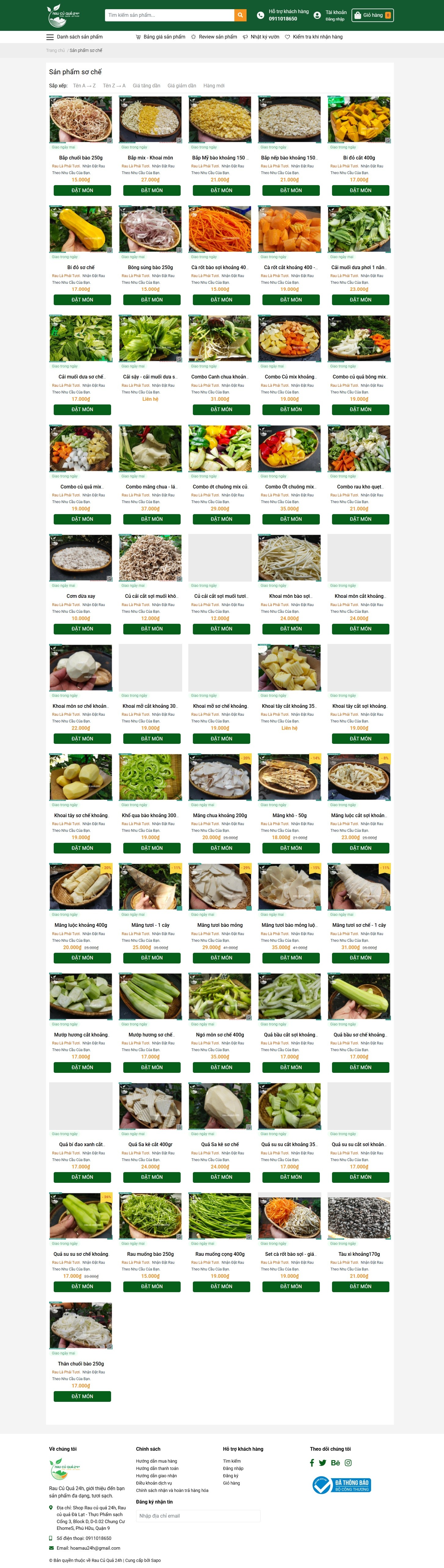
Task: Sort products by Giá tăng dần
Action: click(x=146, y=86)
